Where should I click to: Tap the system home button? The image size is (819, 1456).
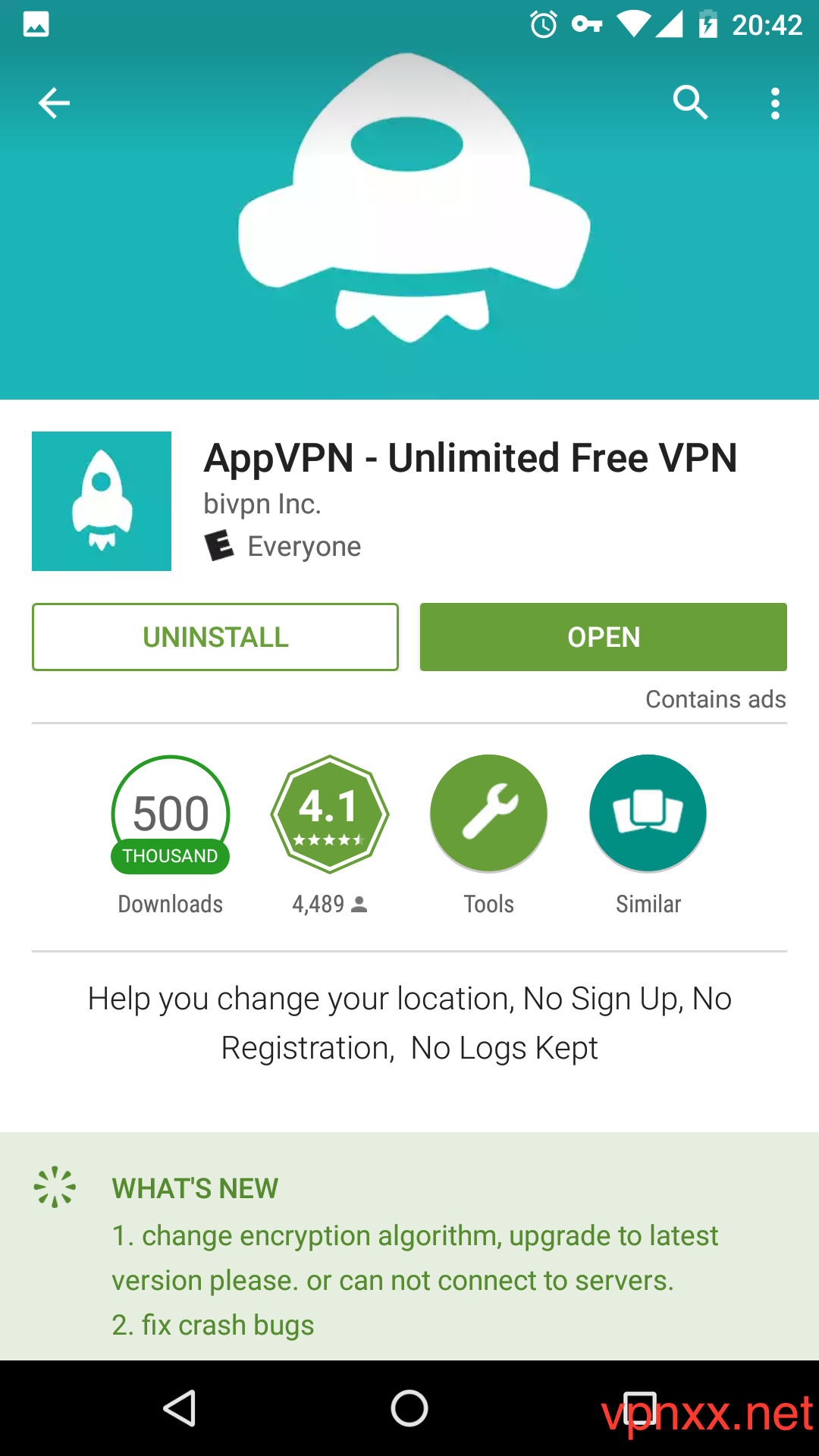click(x=409, y=1409)
